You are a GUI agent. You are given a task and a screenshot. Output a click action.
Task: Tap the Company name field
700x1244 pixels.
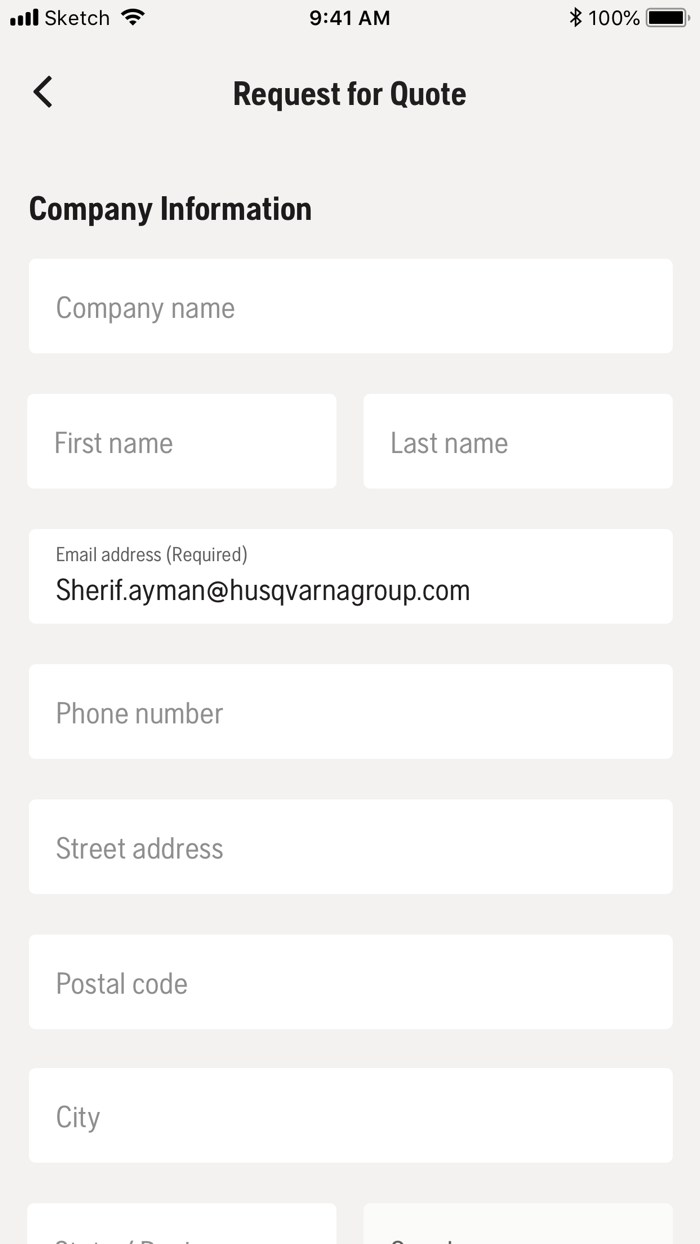point(350,306)
